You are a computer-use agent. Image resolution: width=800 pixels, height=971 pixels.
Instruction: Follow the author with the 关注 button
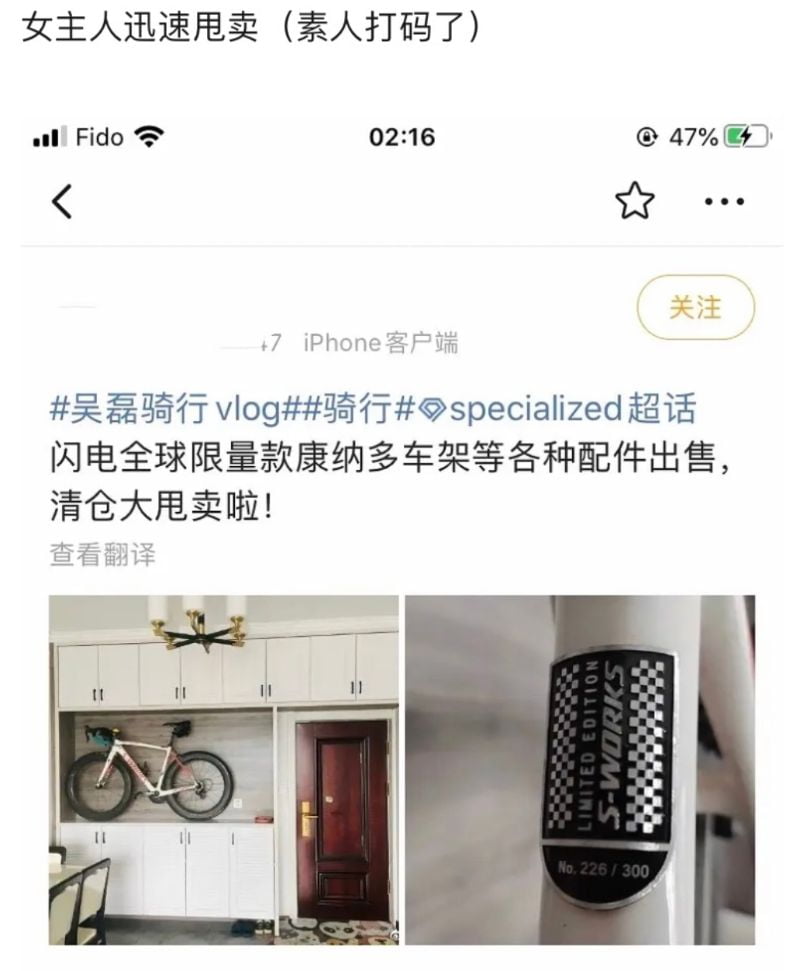[x=695, y=308]
